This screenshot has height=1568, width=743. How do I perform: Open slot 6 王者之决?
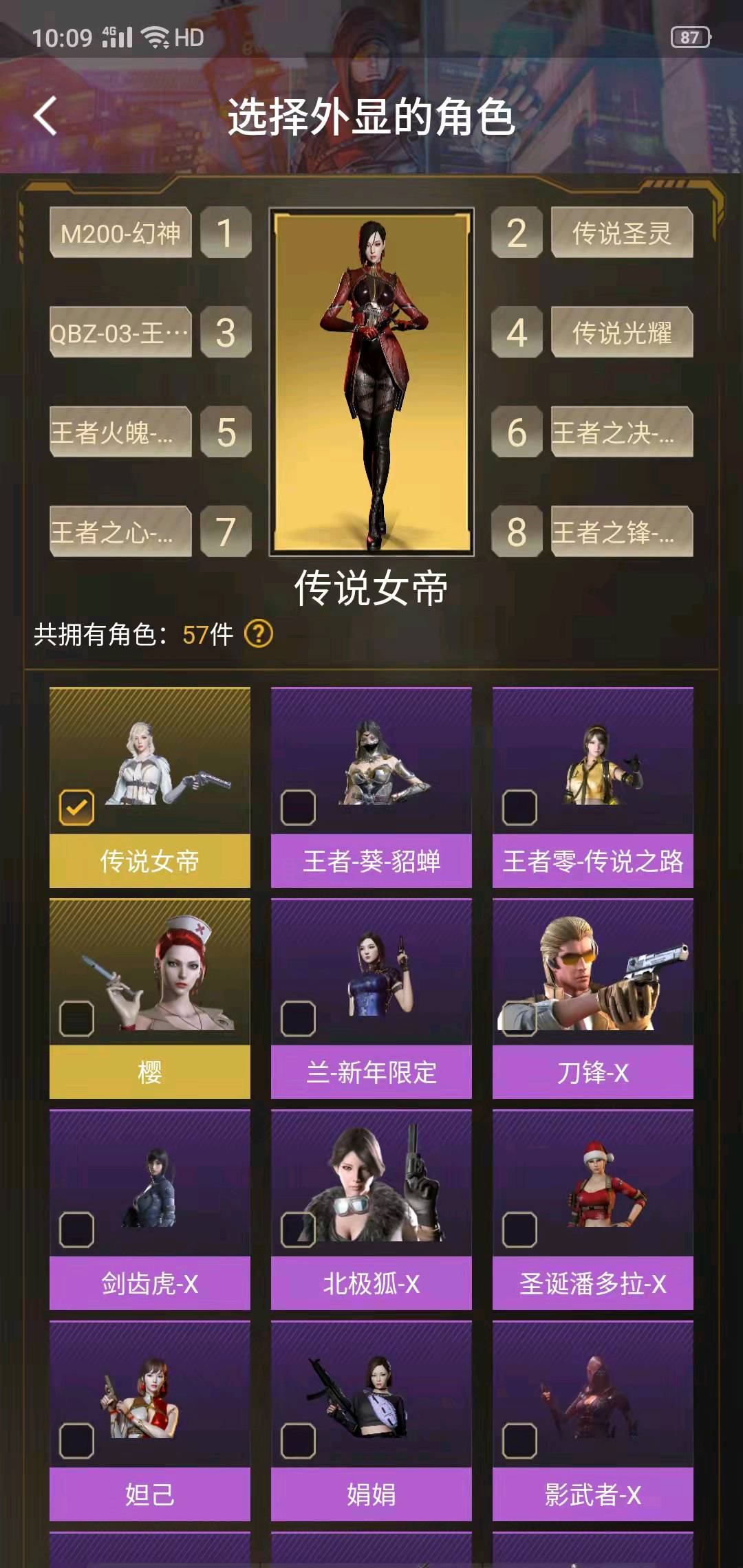click(621, 432)
